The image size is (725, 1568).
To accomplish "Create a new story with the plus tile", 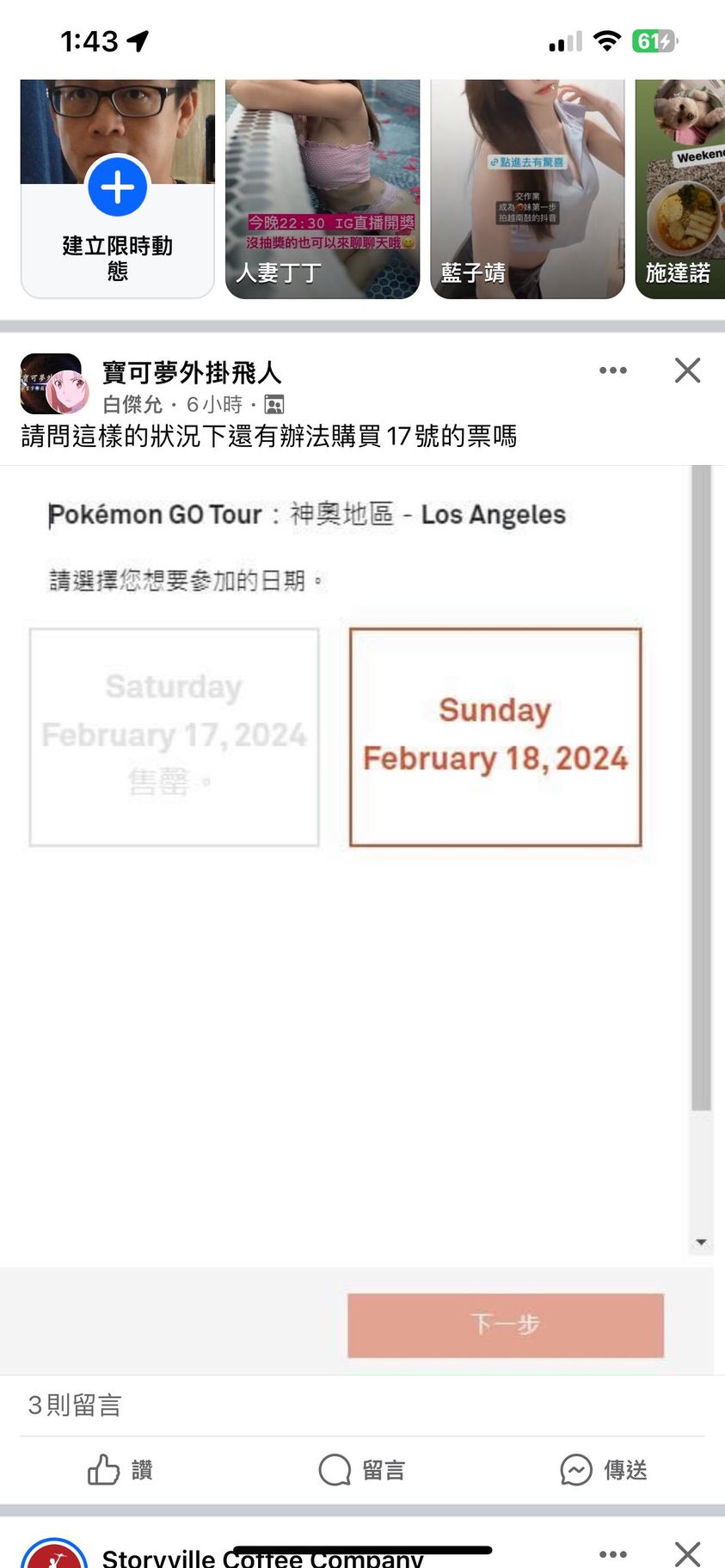I will click(118, 188).
